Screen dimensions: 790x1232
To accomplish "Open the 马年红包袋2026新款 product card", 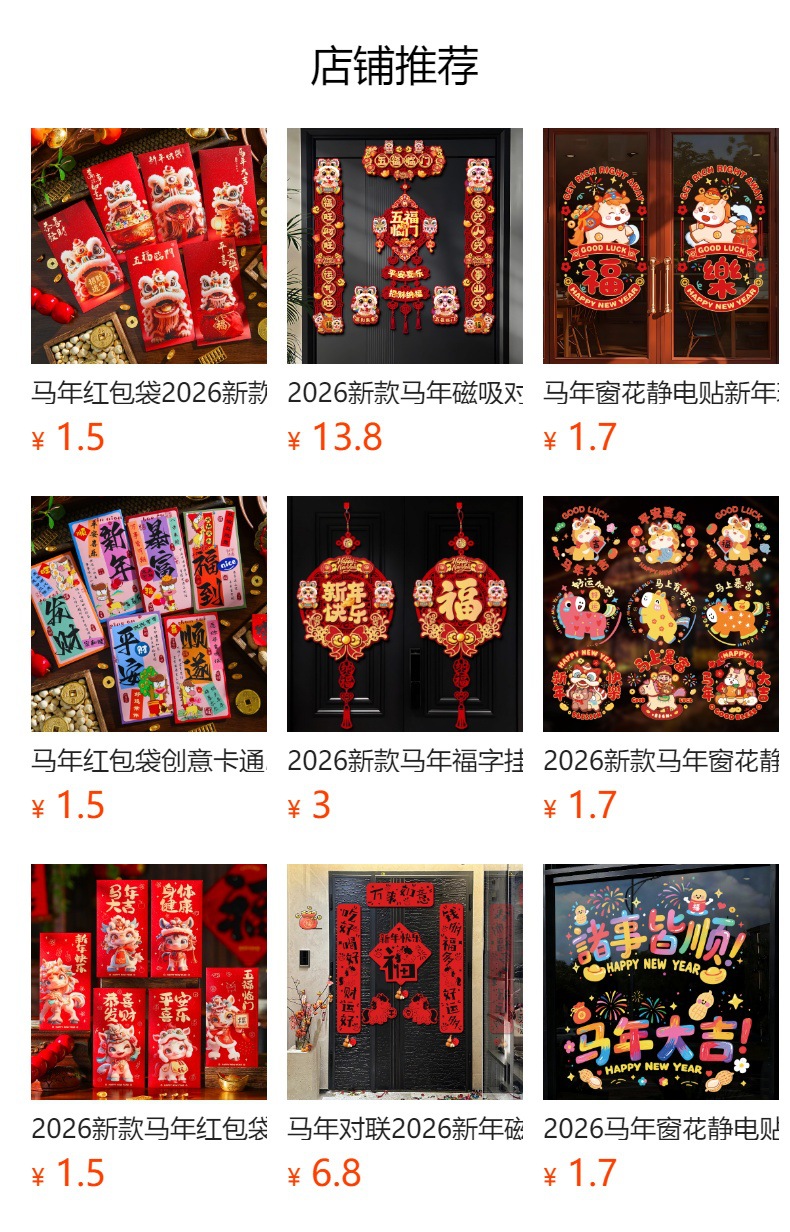I will coord(148,246).
